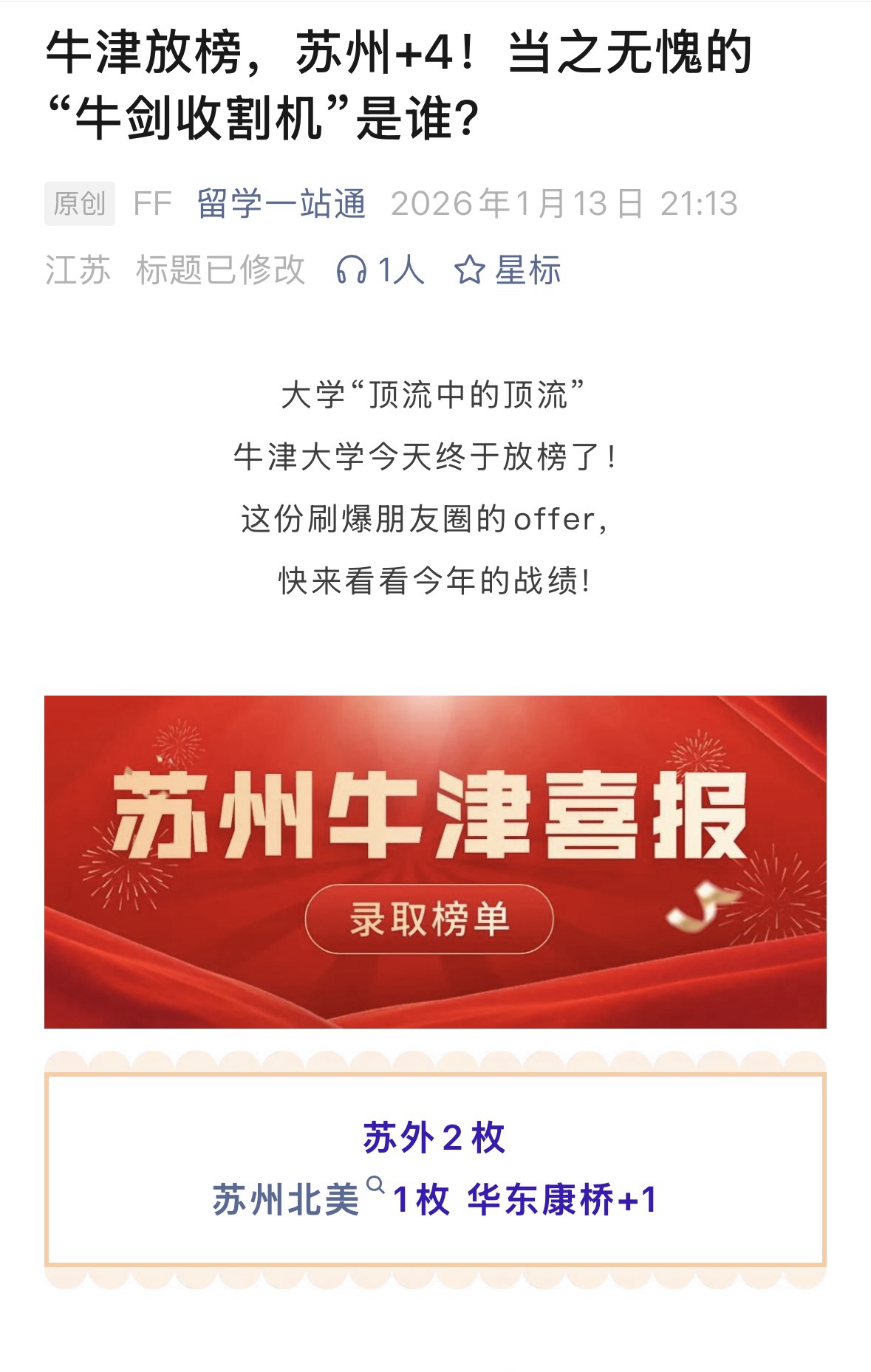Click author name FF
871x1372 pixels.
pyautogui.click(x=151, y=206)
